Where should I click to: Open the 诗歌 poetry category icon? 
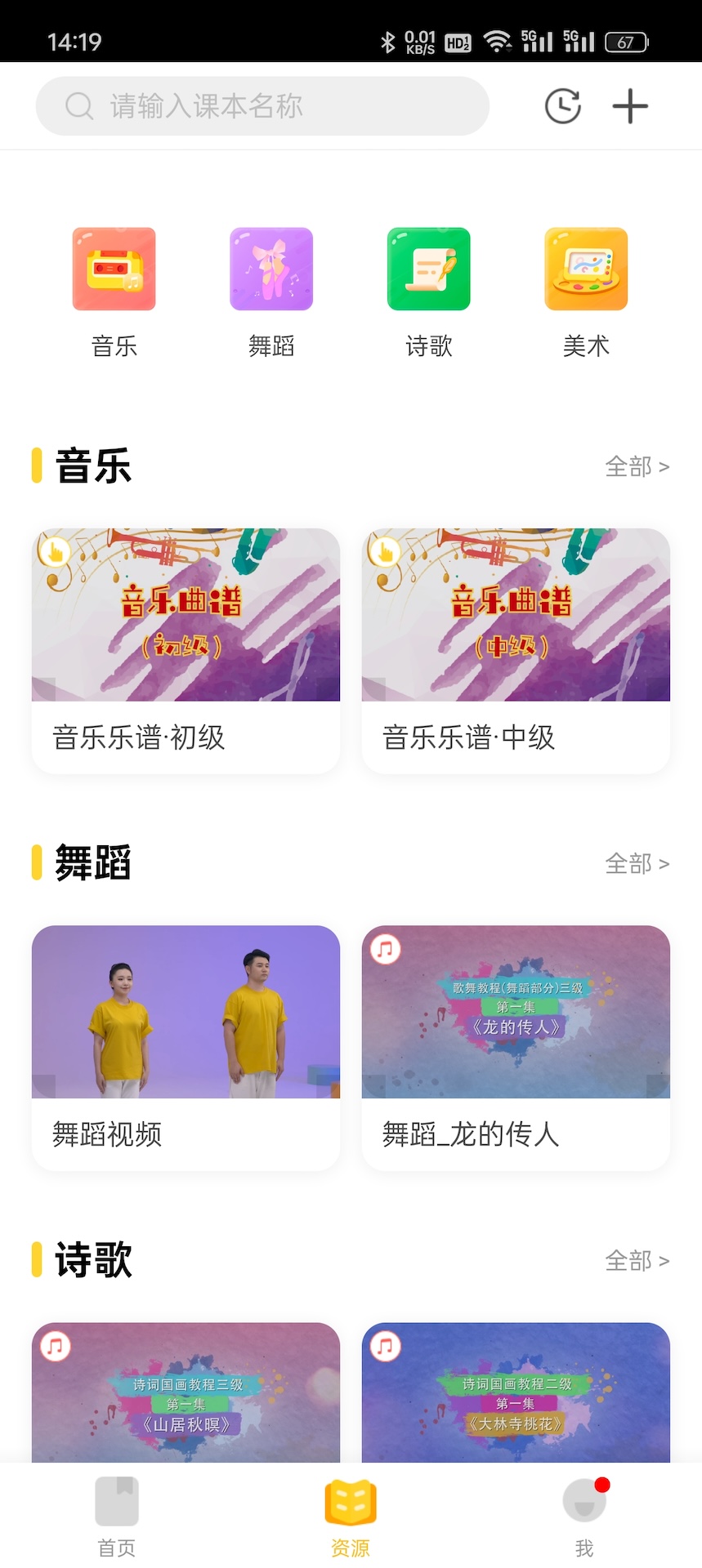tap(428, 269)
